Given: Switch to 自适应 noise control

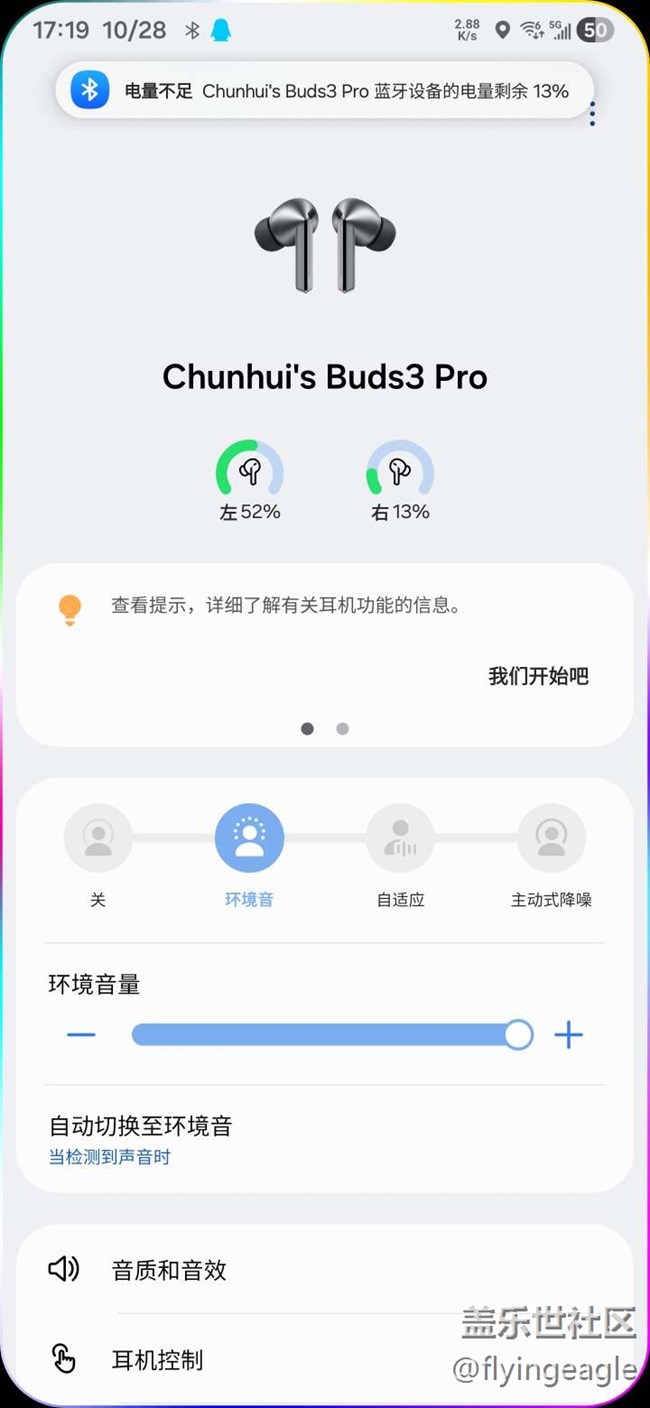Looking at the screenshot, I should (400, 838).
